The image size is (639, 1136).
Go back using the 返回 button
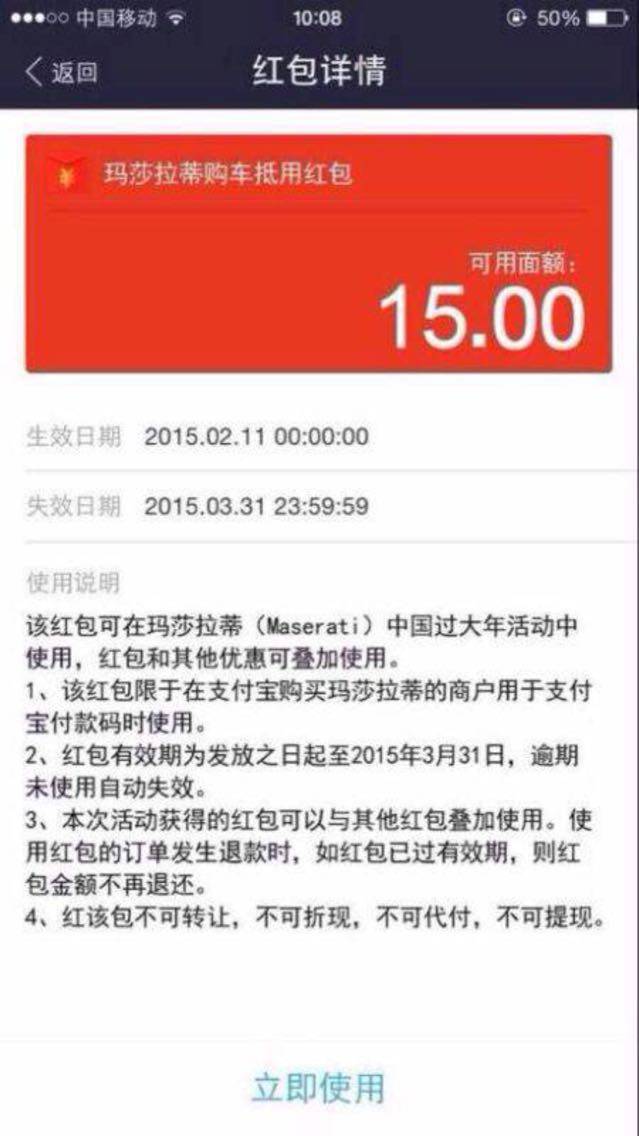[62, 73]
